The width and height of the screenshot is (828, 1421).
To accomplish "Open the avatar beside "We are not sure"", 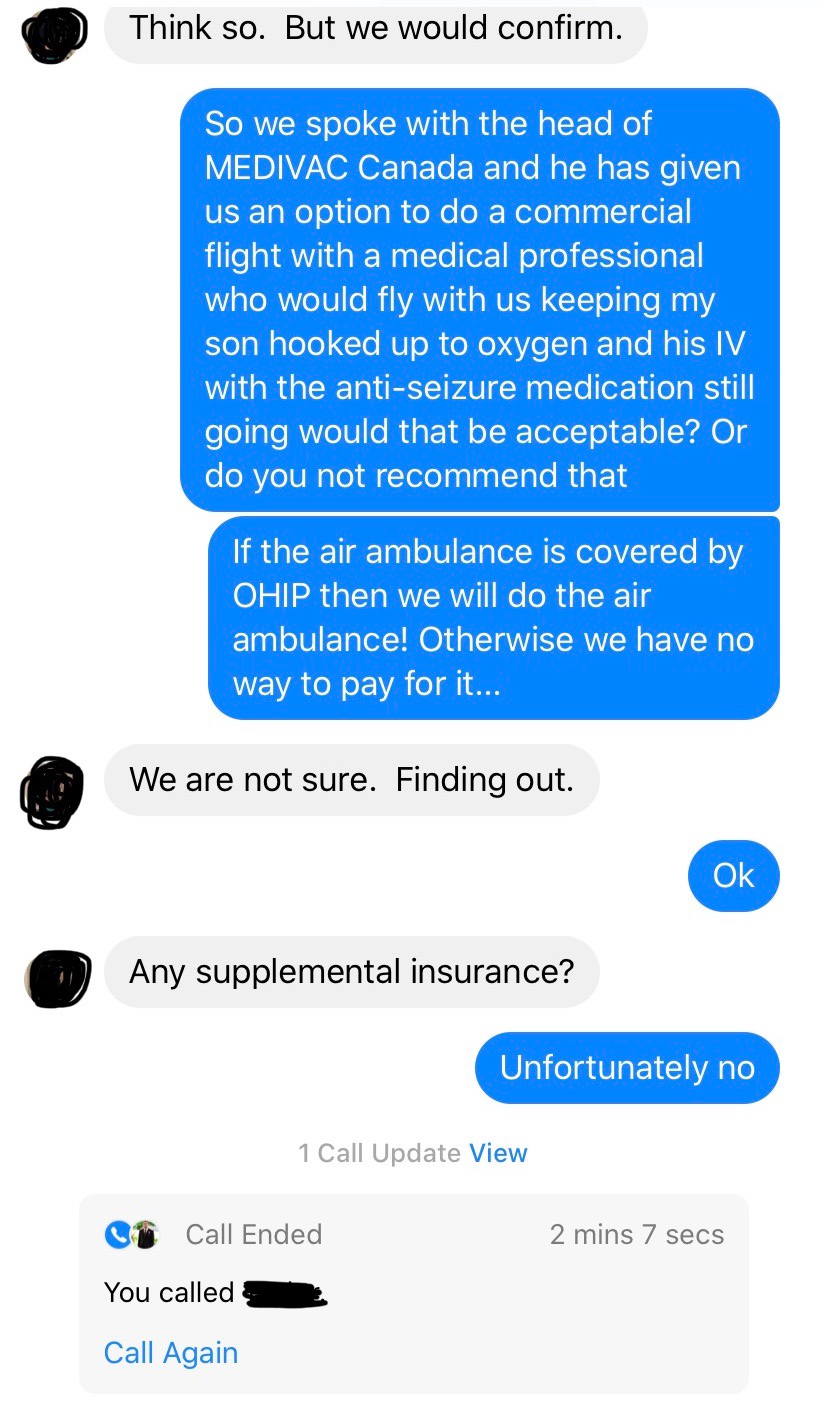I will [52, 794].
